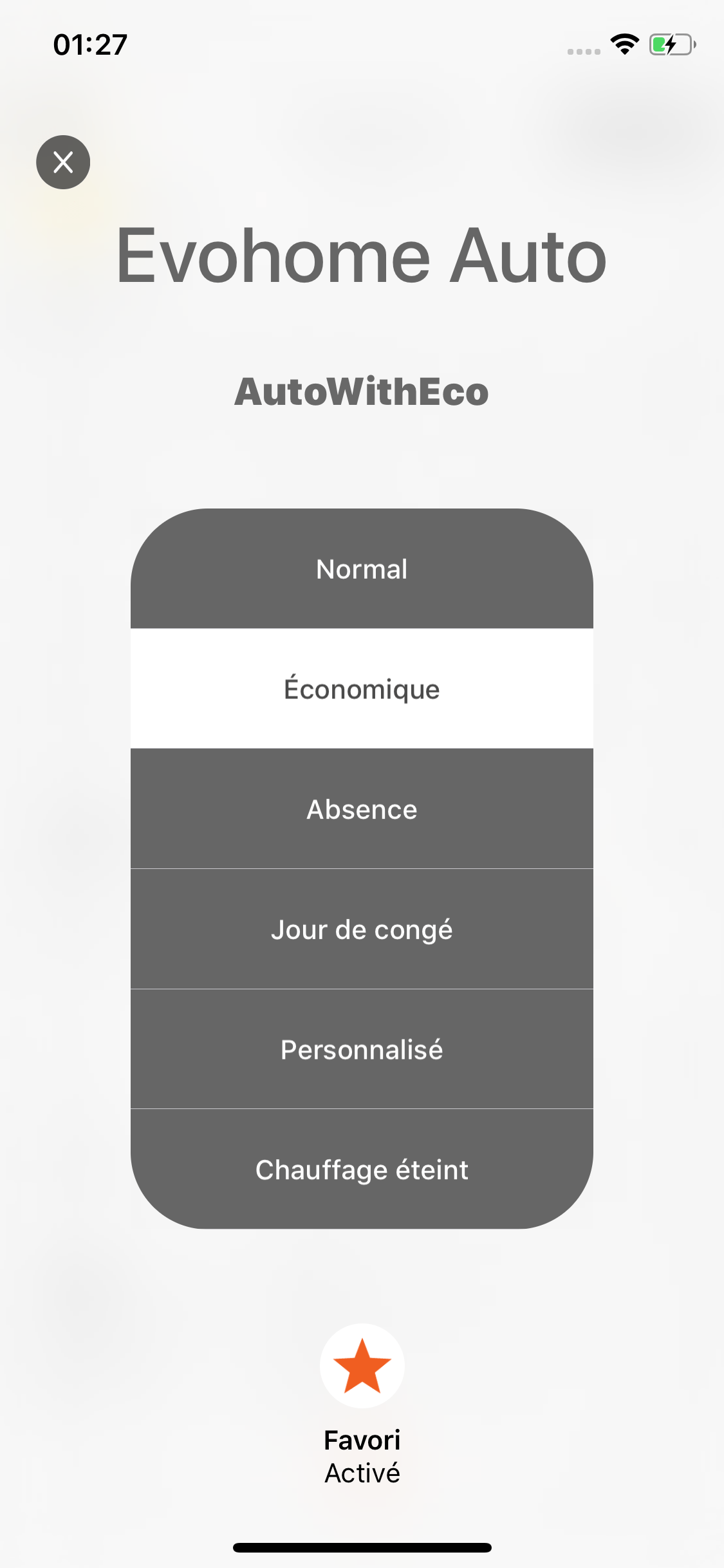This screenshot has height=1568, width=724.
Task: Choose the Économique mode
Action: point(362,689)
